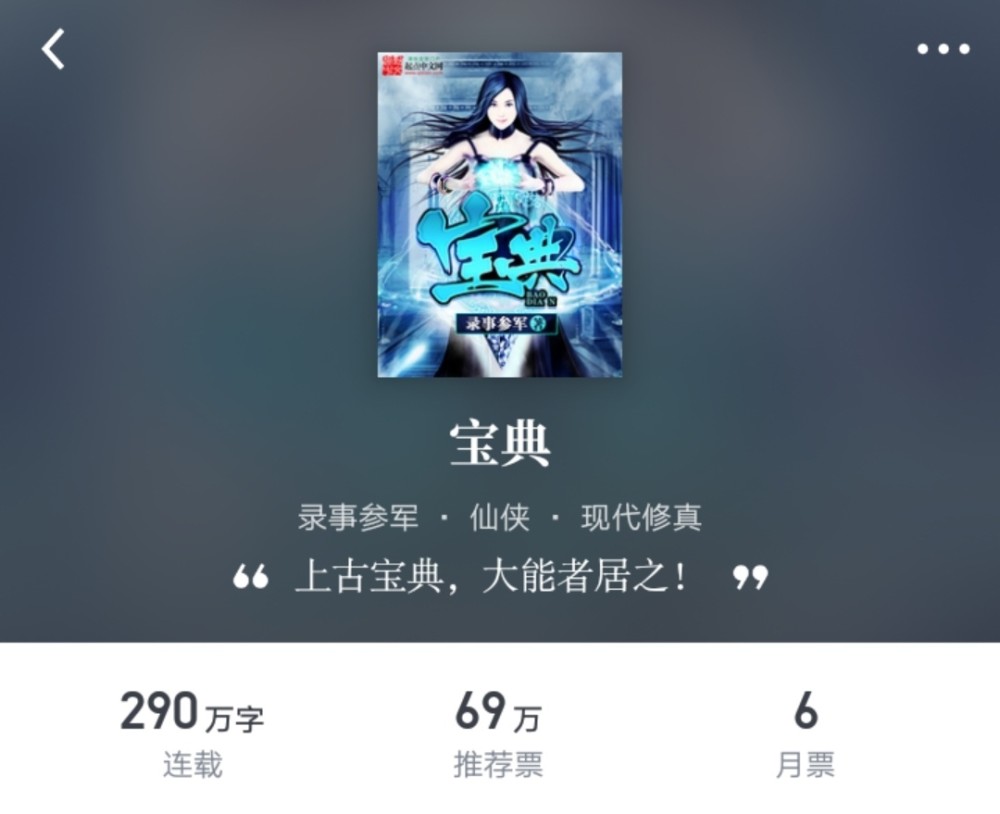Open the 宝典 book cover image
Viewport: 1000px width, 814px height.
pyautogui.click(x=499, y=215)
